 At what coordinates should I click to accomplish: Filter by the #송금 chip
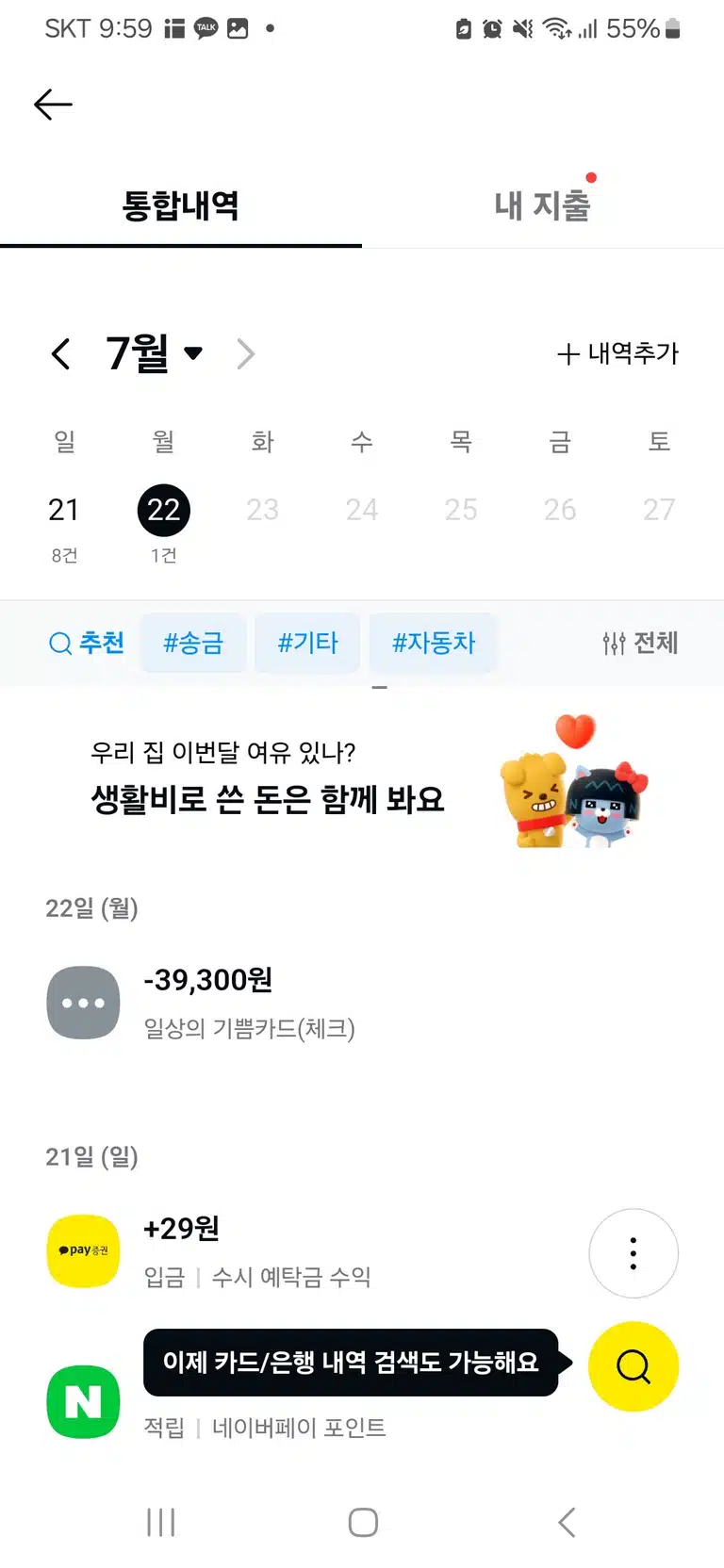point(193,643)
